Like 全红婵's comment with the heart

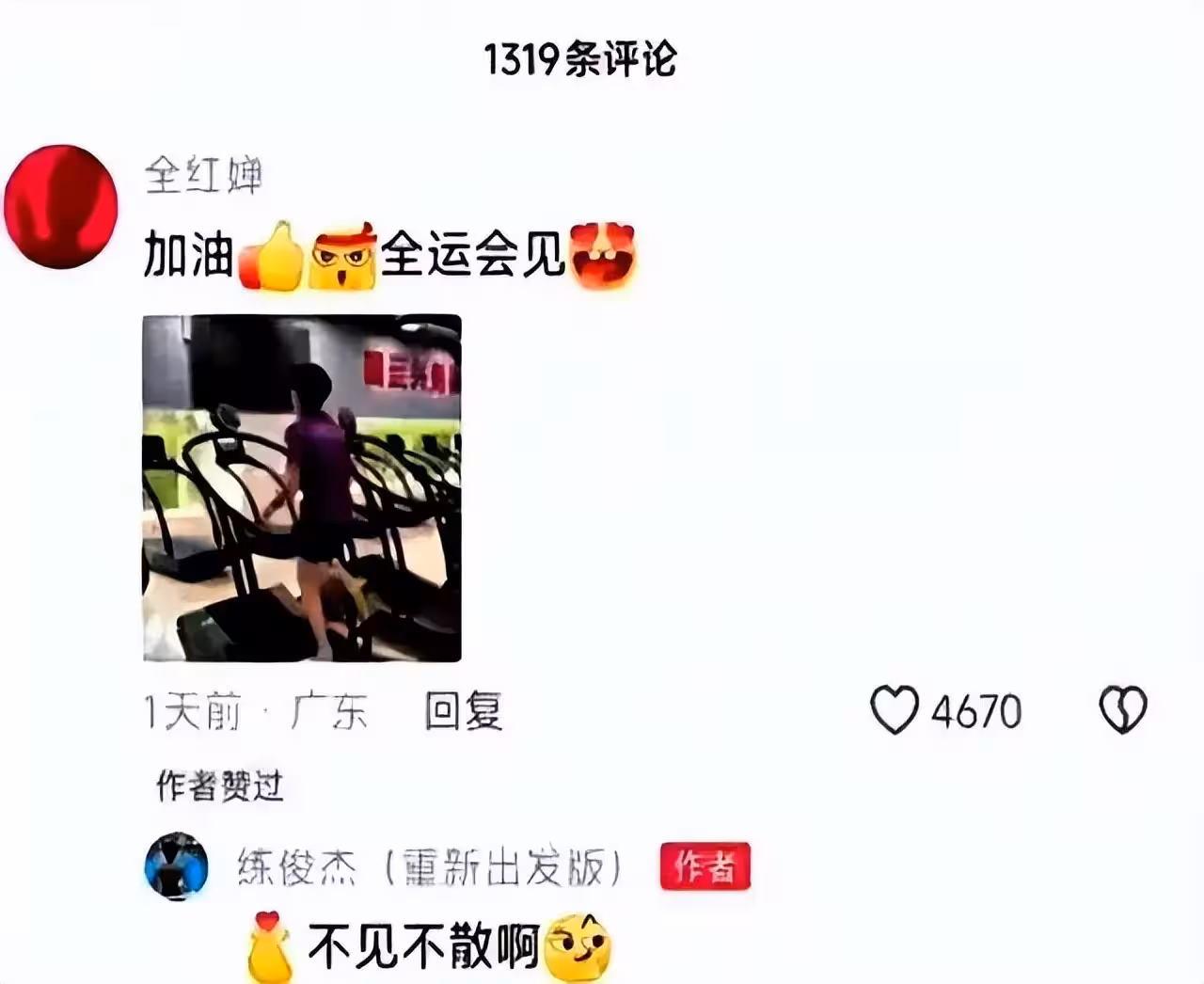[x=894, y=709]
